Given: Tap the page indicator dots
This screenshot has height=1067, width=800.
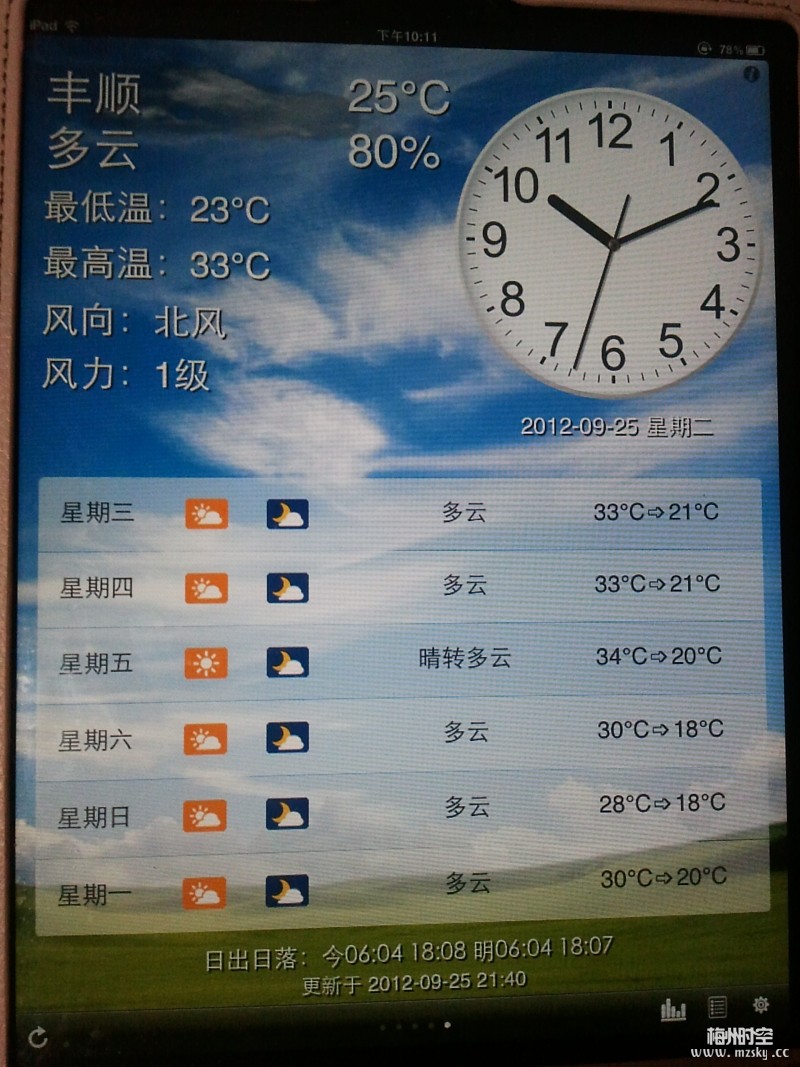Looking at the screenshot, I should coord(415,1025).
